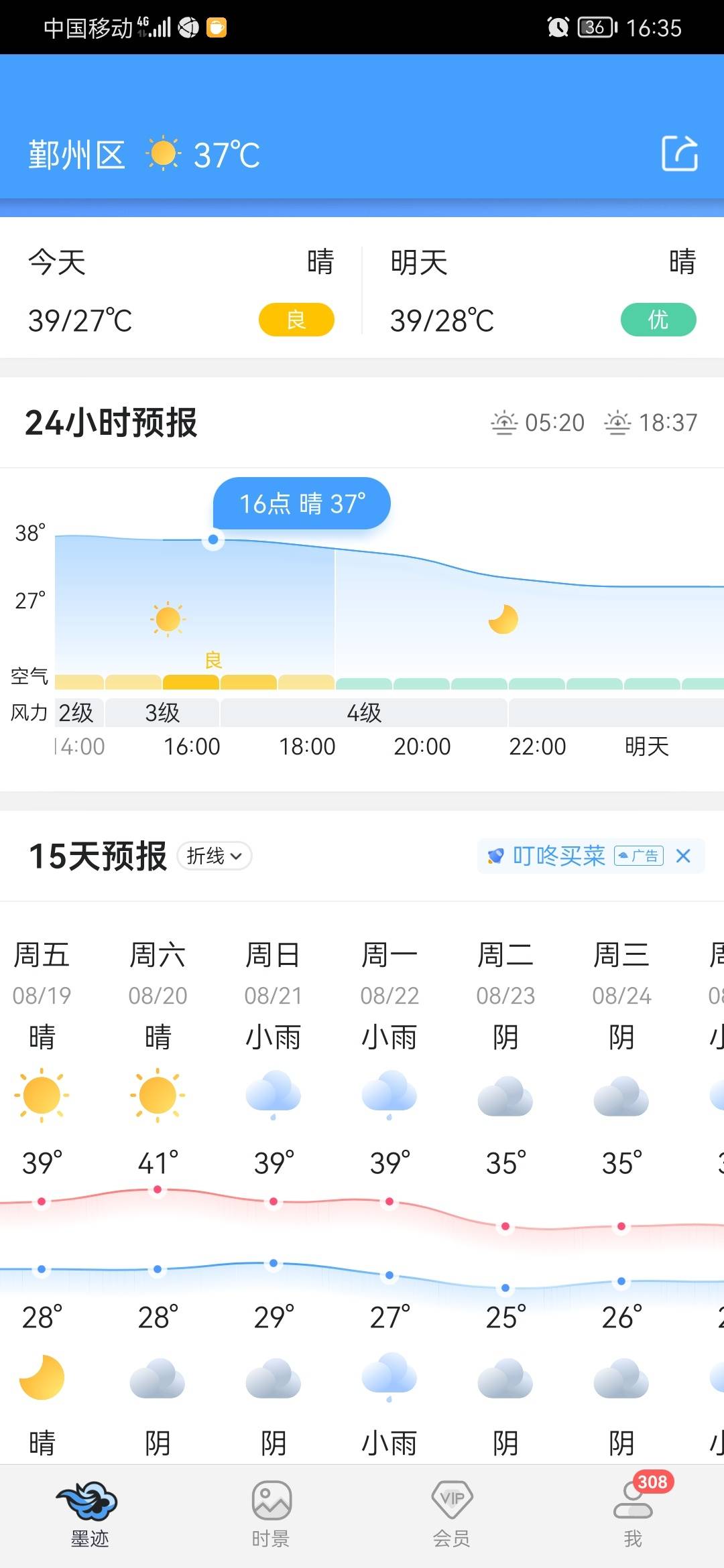This screenshot has height=1568, width=724.
Task: Open the 会员 VIP tab
Action: click(x=452, y=1514)
